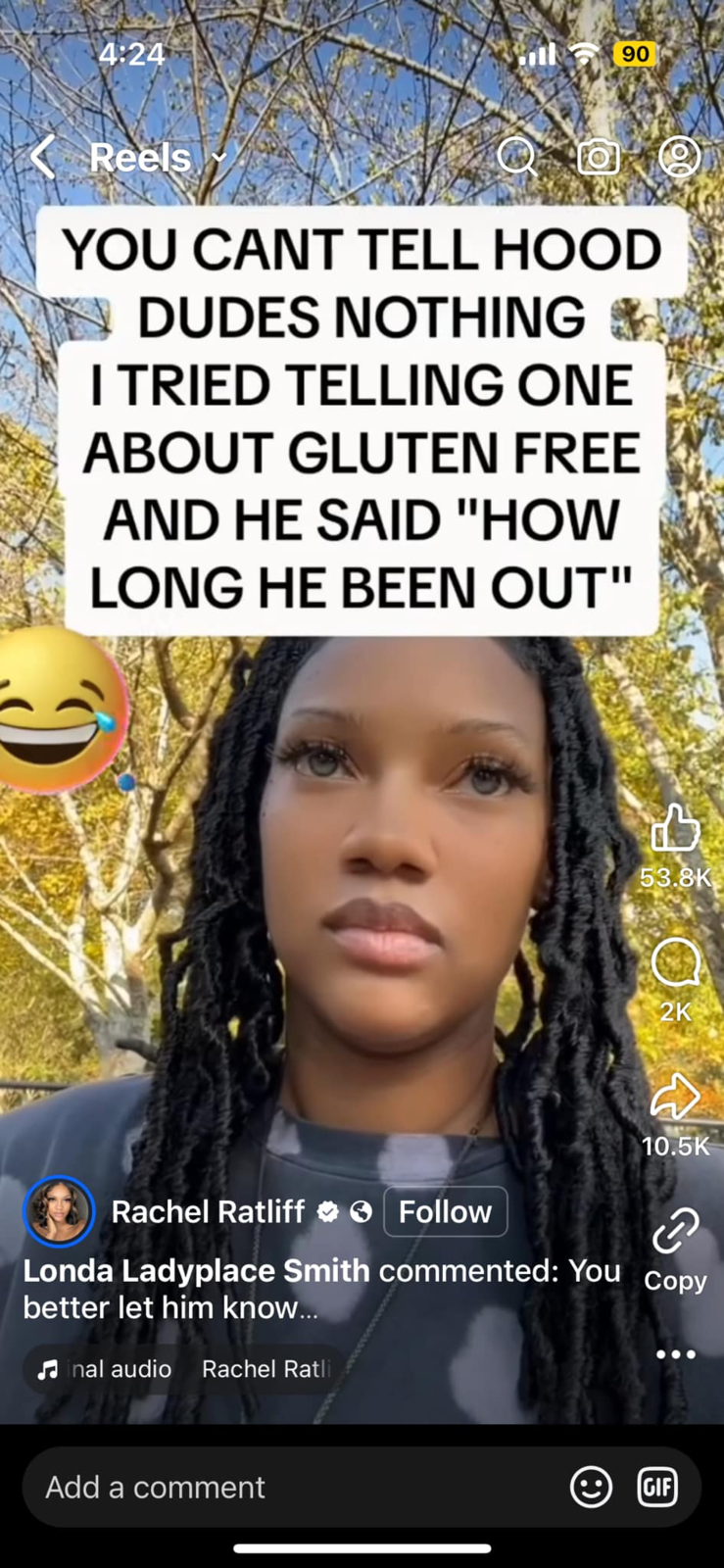Search Reels with the magnifier icon
724x1568 pixels.
coord(516,156)
